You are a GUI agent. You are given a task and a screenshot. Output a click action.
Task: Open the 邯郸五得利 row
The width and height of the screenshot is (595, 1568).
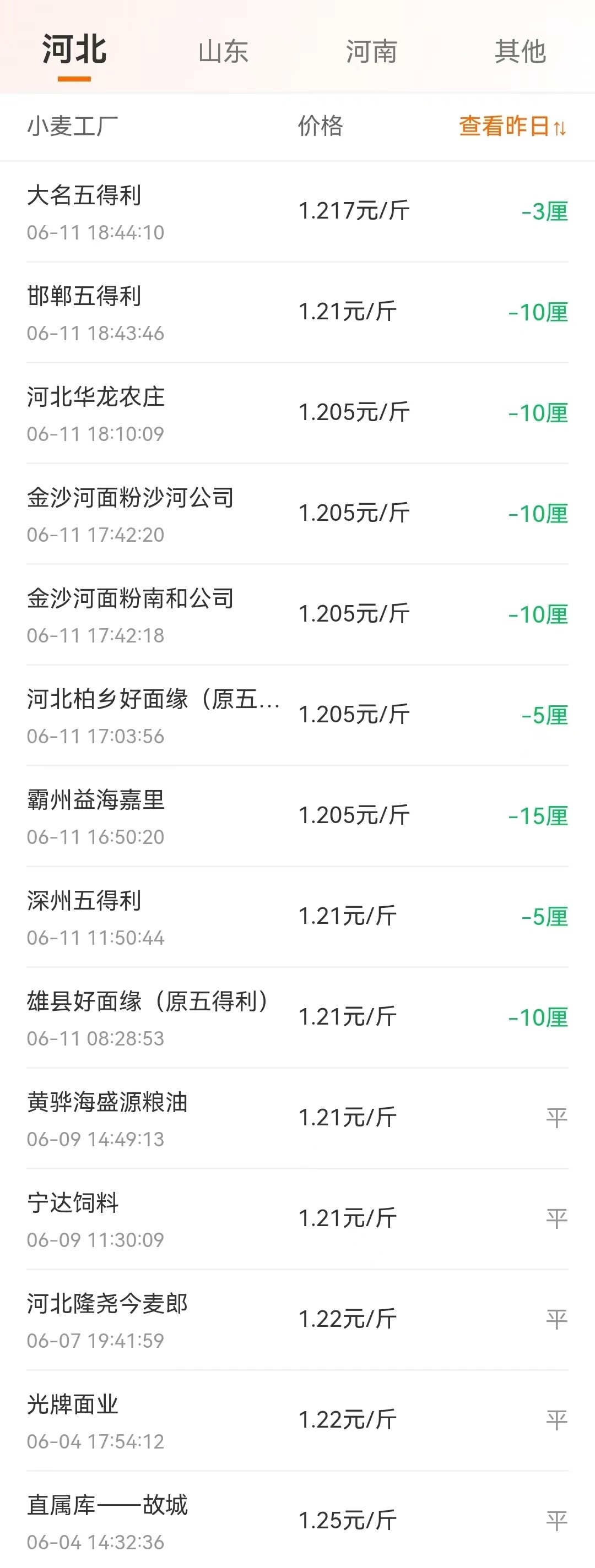[297, 313]
